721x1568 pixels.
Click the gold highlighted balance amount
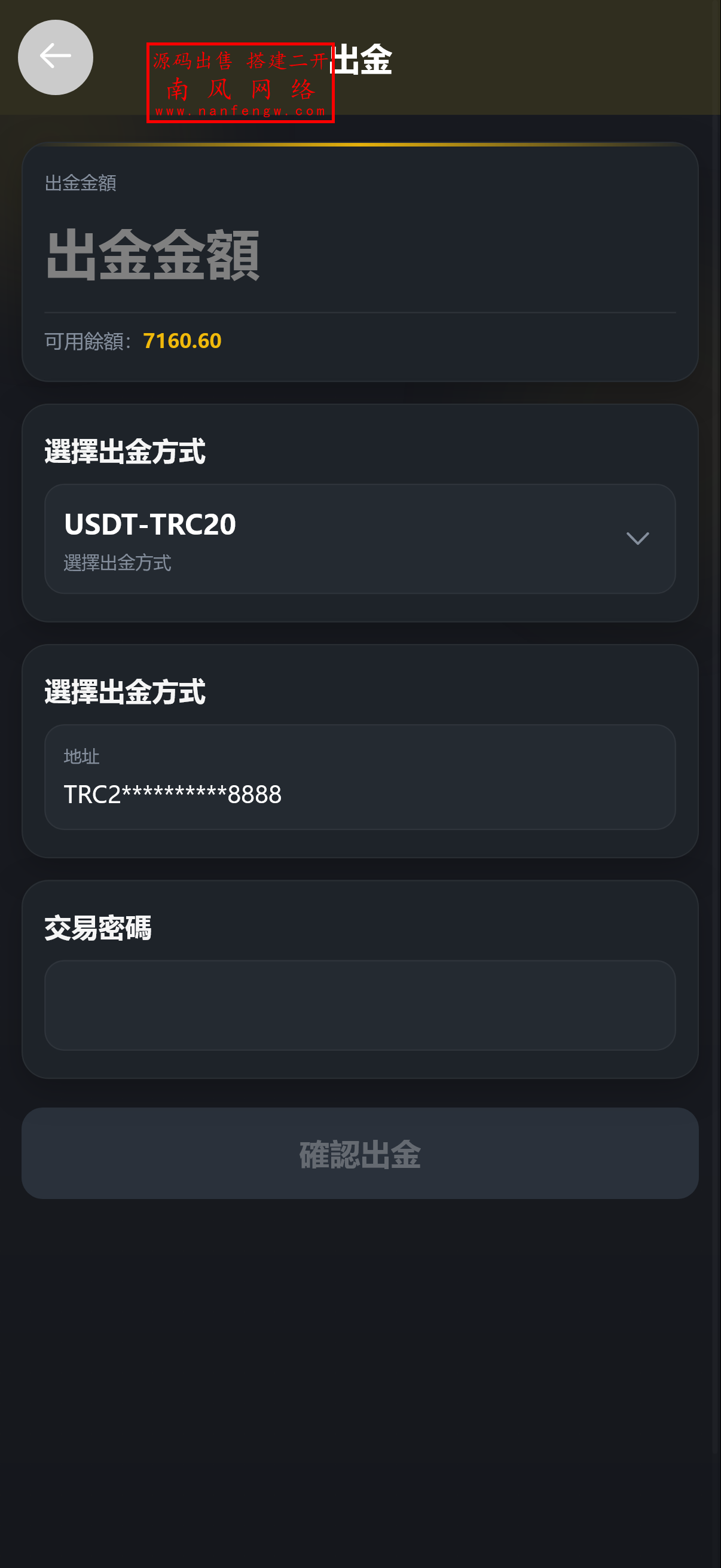(x=182, y=341)
